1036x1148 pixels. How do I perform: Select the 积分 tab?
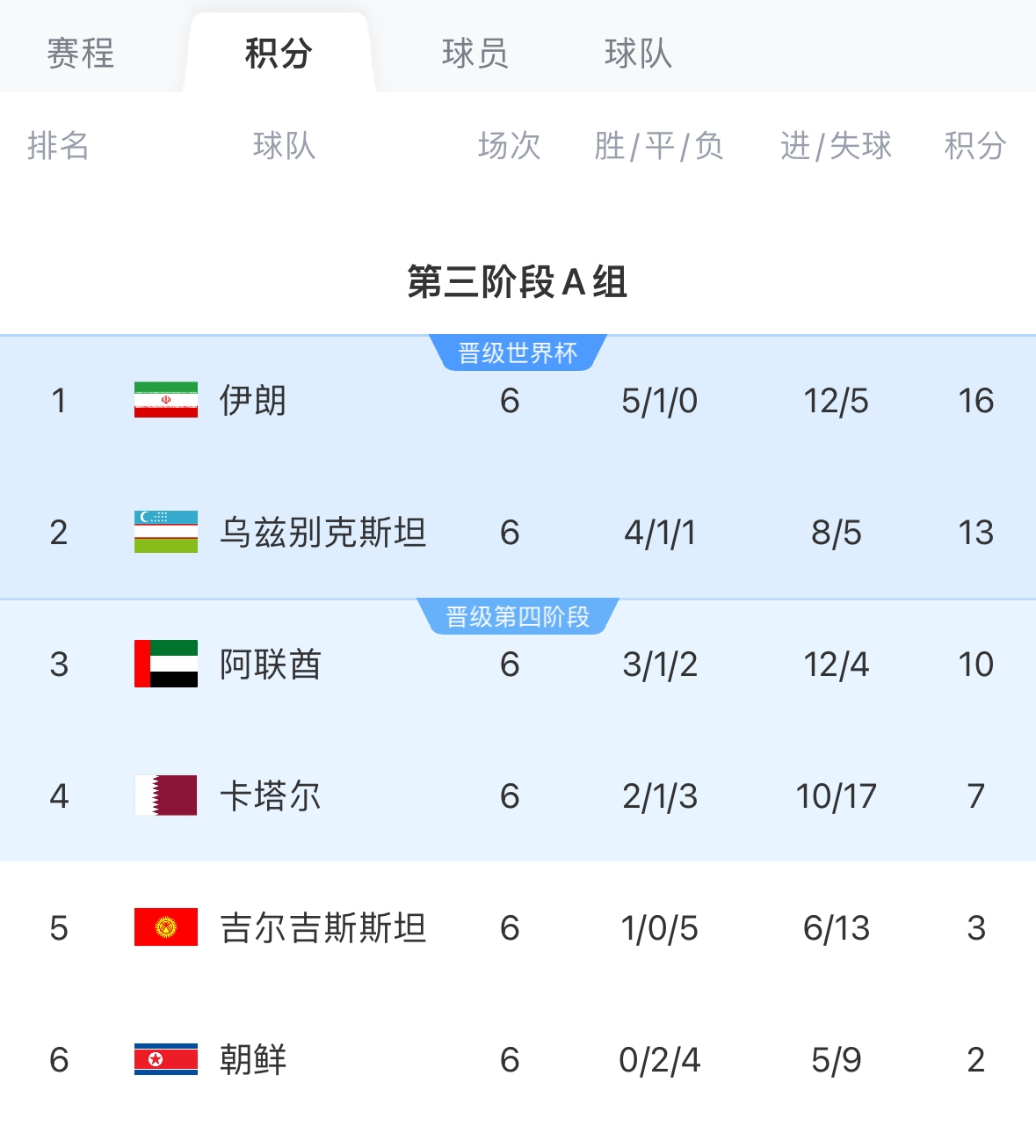click(279, 54)
